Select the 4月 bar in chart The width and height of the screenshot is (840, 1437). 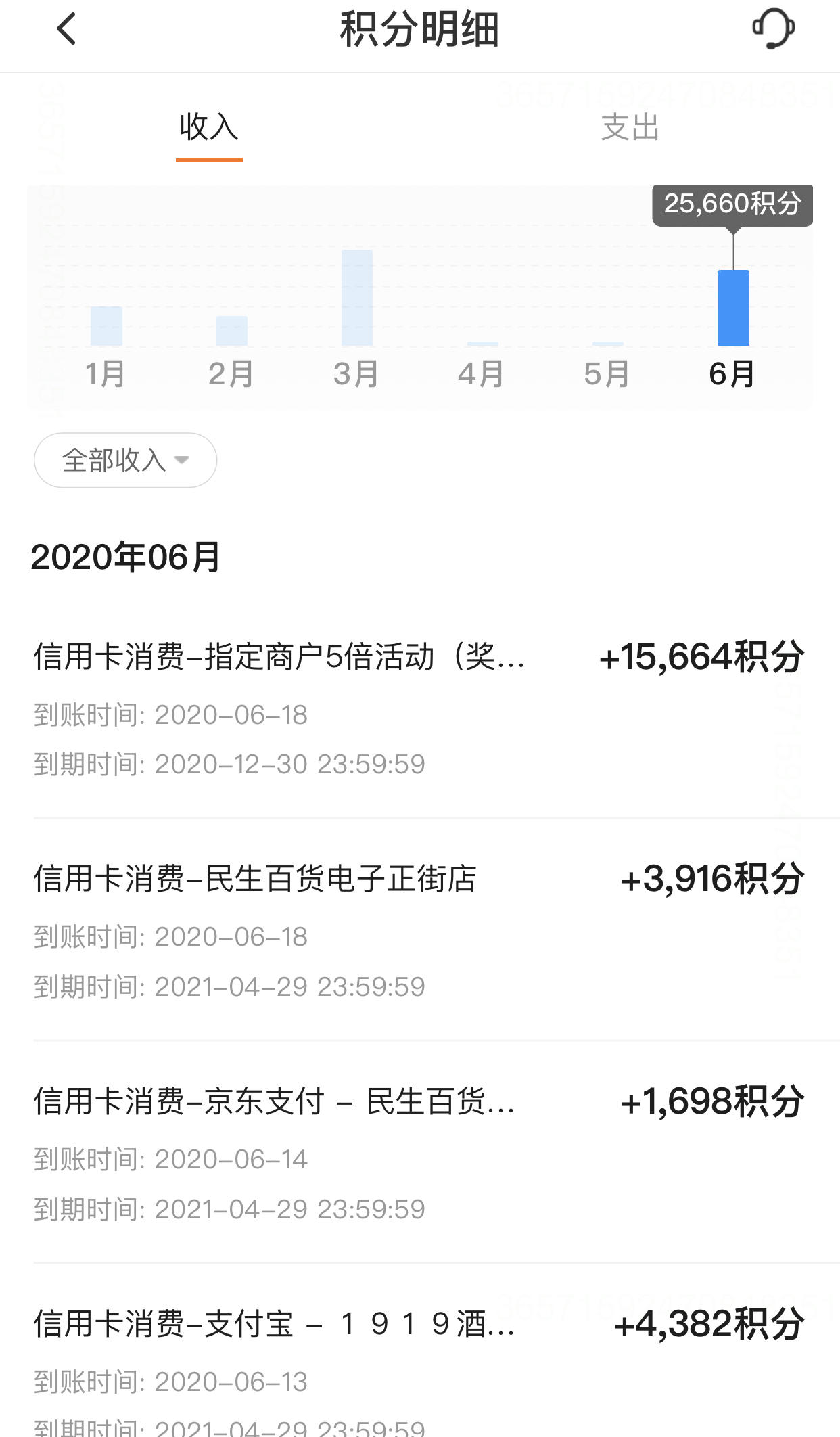tap(482, 344)
